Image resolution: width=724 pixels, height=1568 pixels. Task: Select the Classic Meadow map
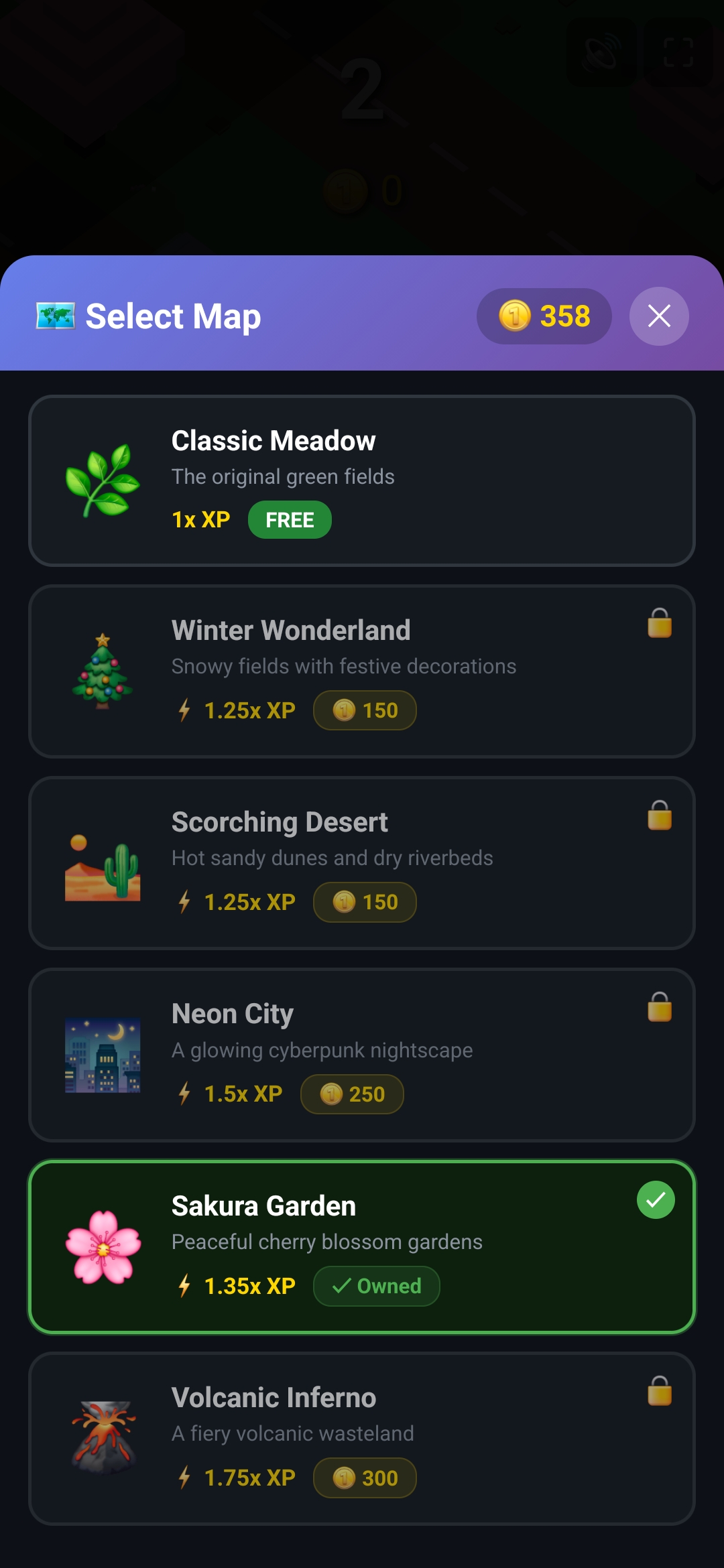pos(362,480)
